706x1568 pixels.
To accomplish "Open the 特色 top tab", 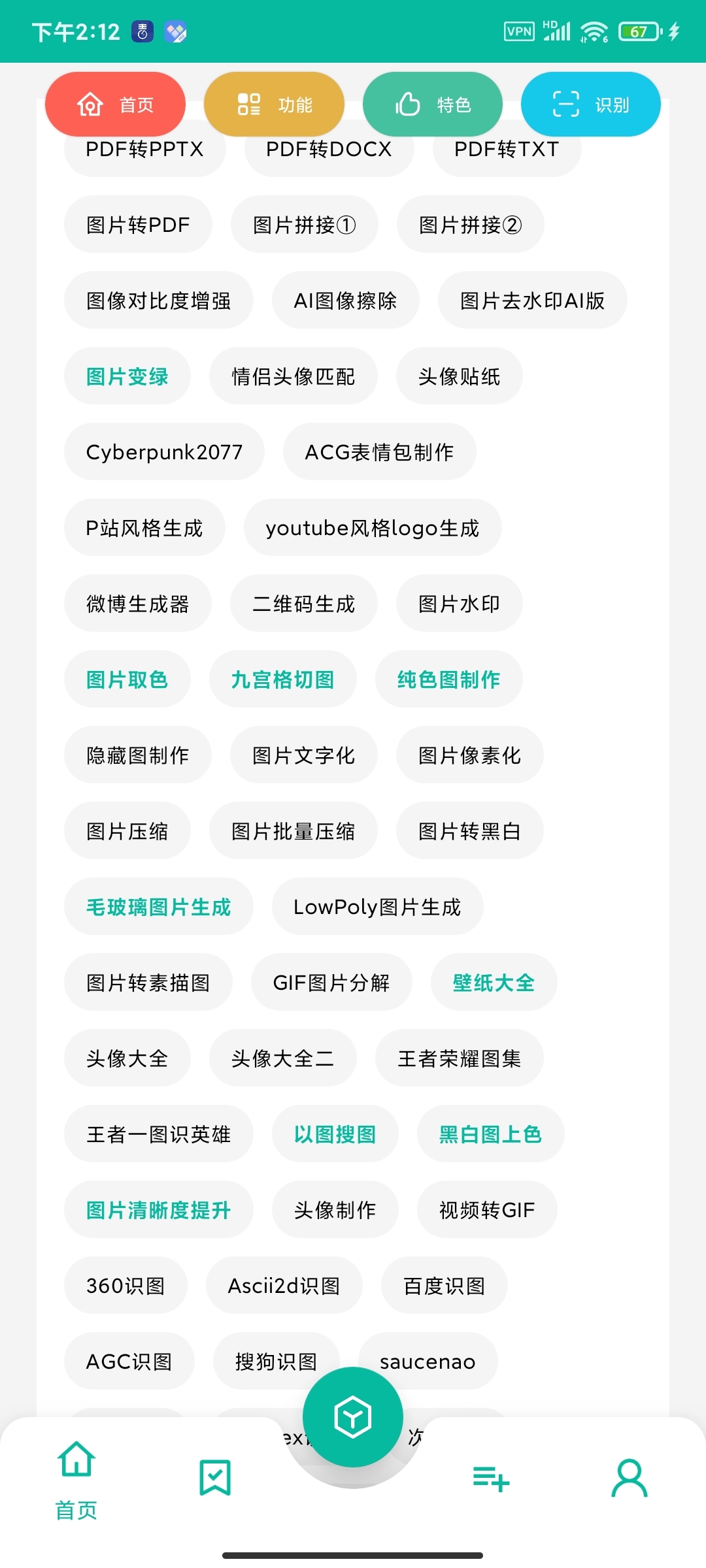I will coord(433,105).
